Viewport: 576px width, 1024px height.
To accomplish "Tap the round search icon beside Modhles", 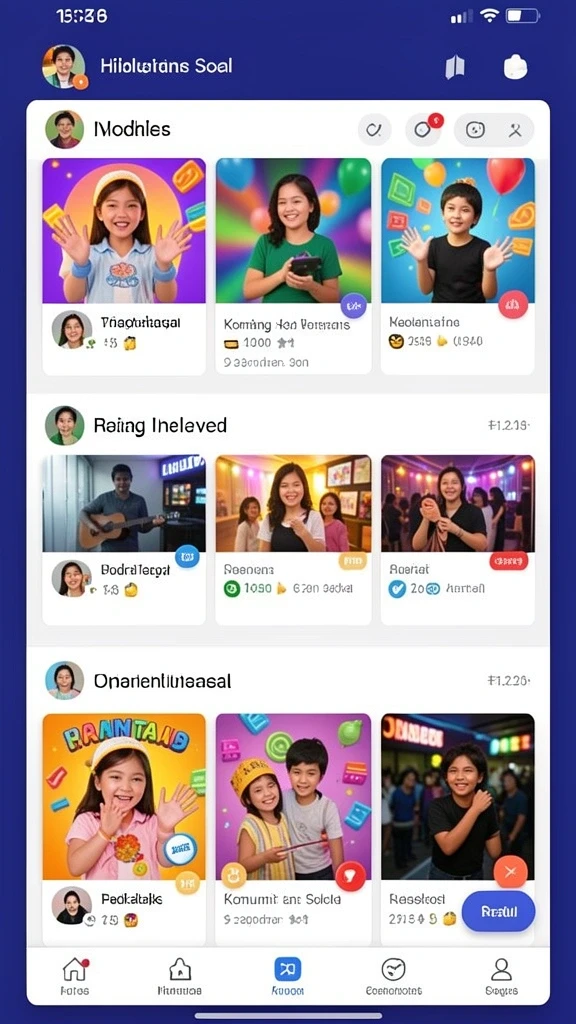I will click(x=374, y=129).
